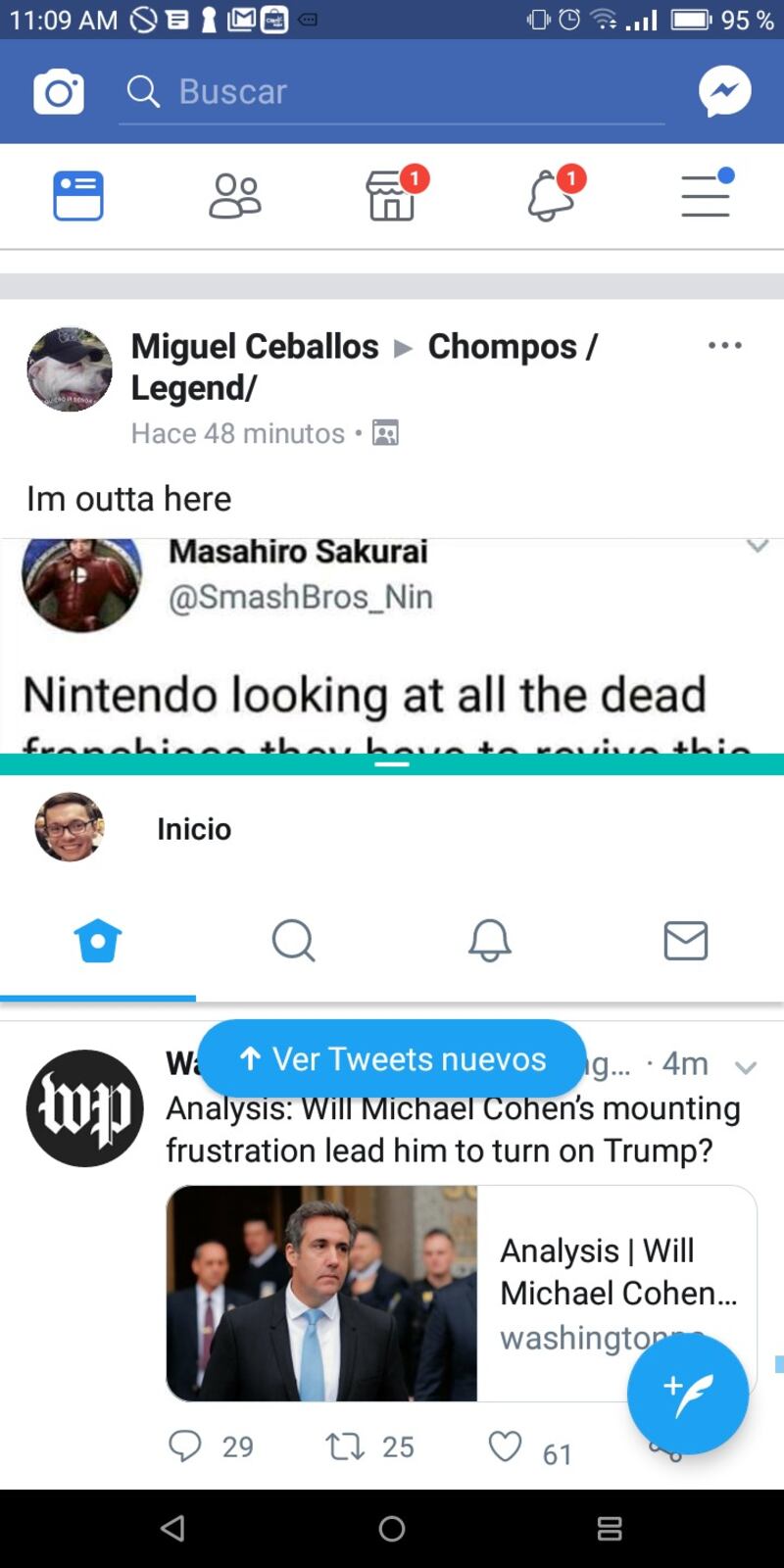Tap the Buscar search field
Screen dimensions: 784x1568
coord(392,92)
